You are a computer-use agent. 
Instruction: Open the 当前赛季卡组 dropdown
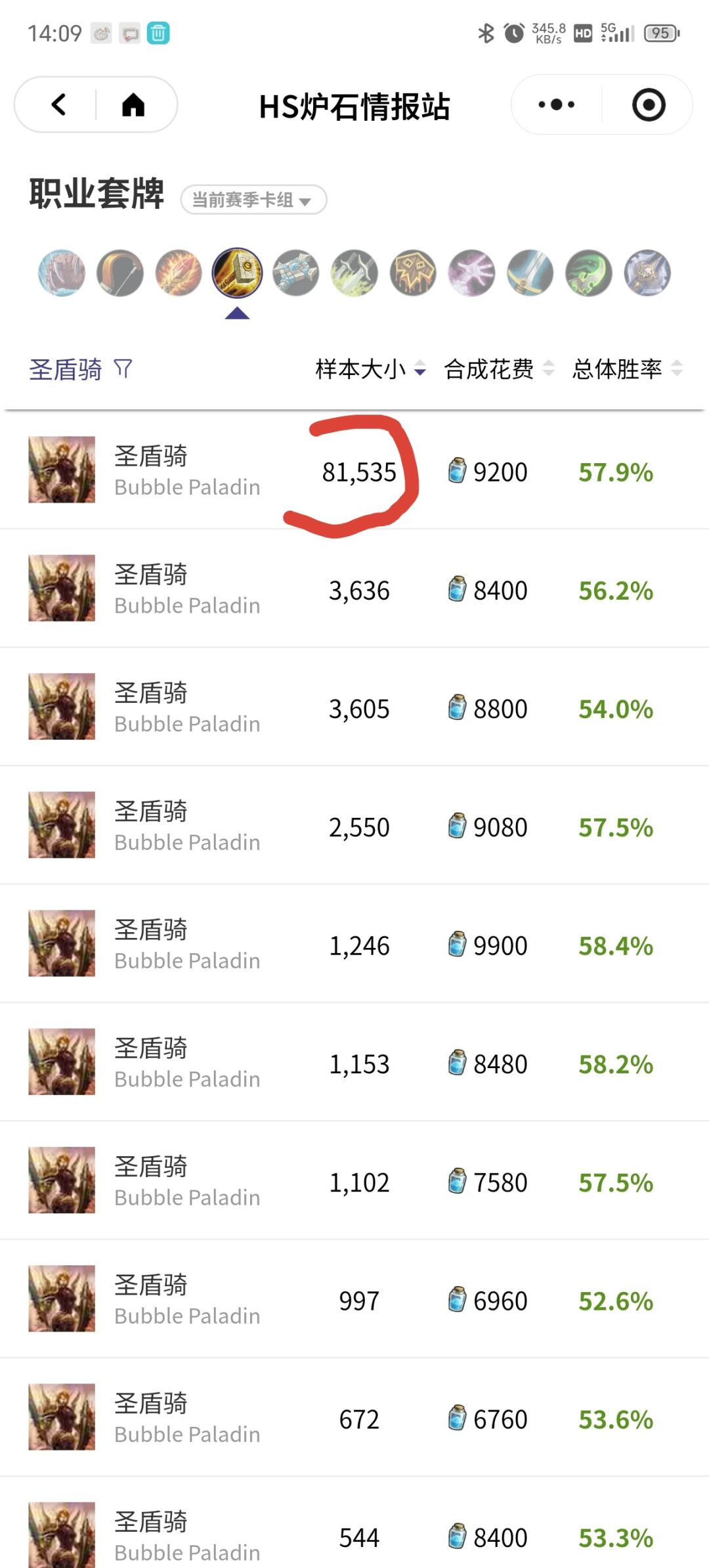coord(253,200)
